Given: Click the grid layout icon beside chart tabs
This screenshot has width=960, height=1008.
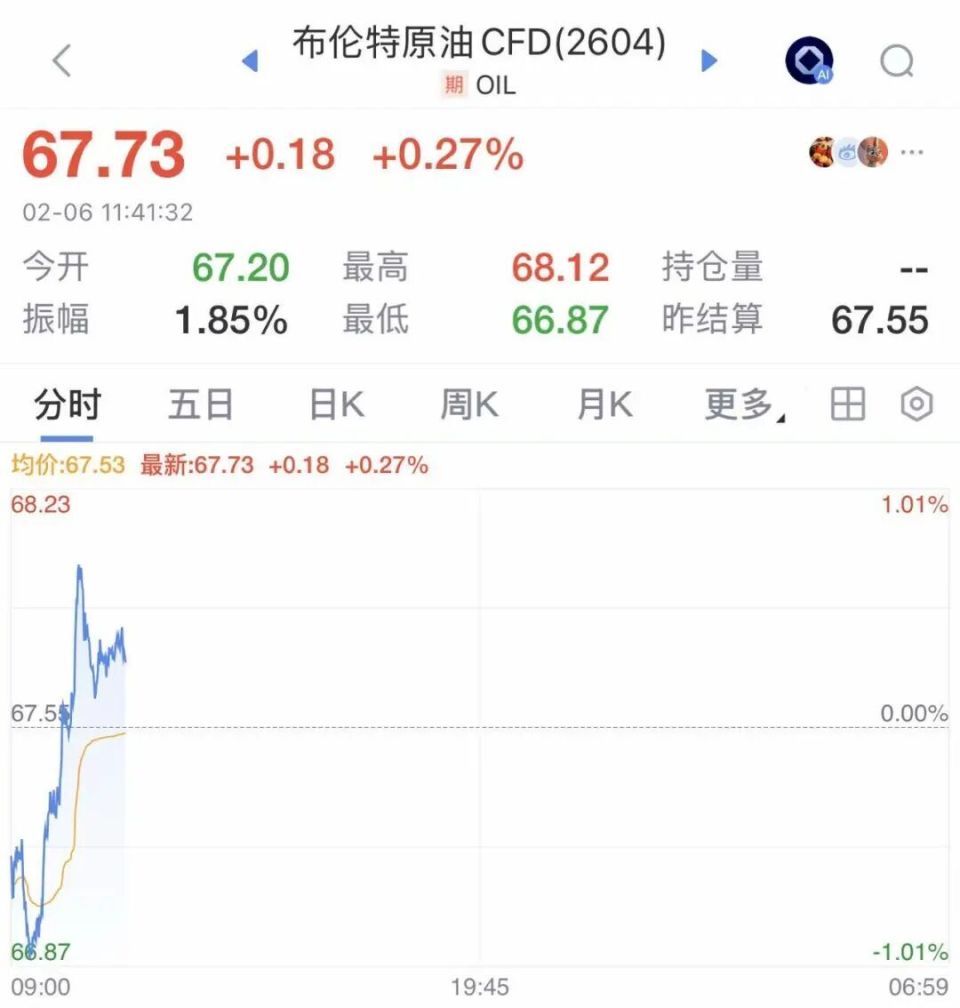Looking at the screenshot, I should point(846,403).
